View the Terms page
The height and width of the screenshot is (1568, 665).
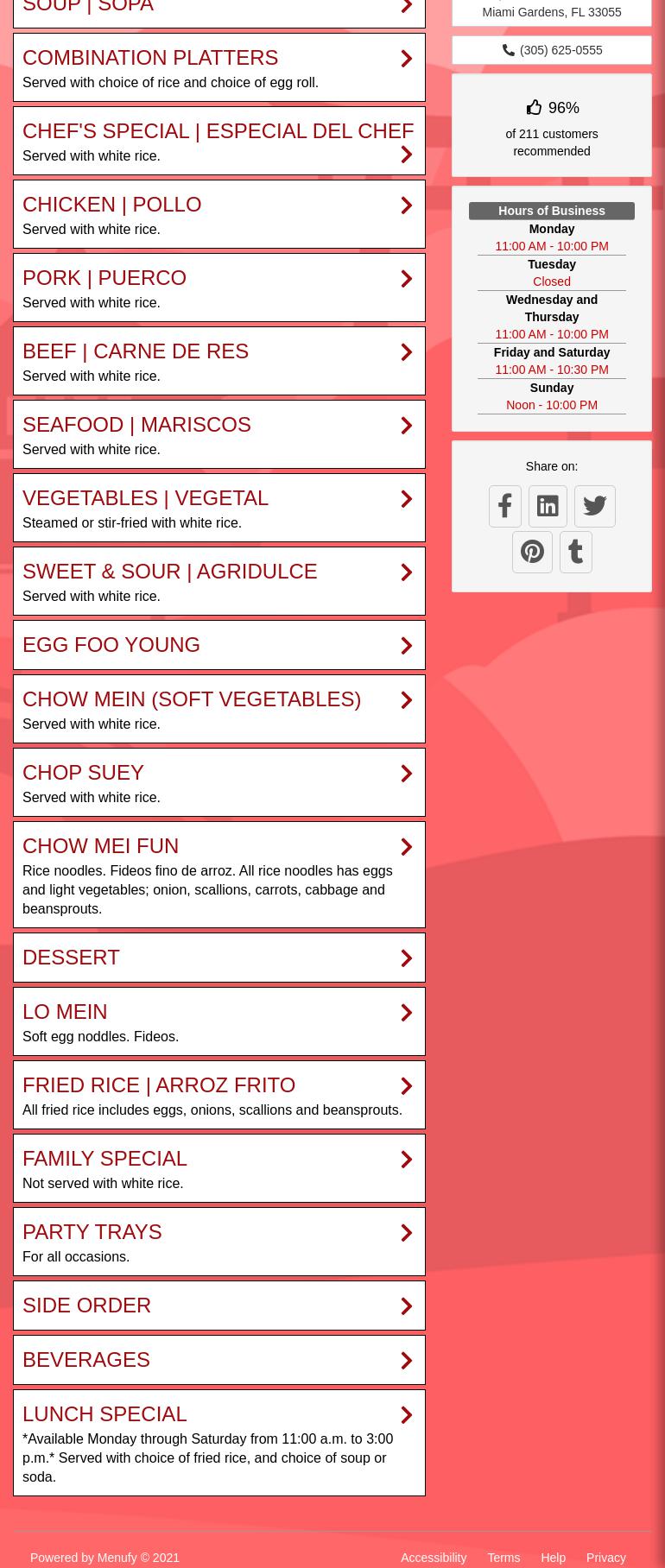pos(503,1558)
